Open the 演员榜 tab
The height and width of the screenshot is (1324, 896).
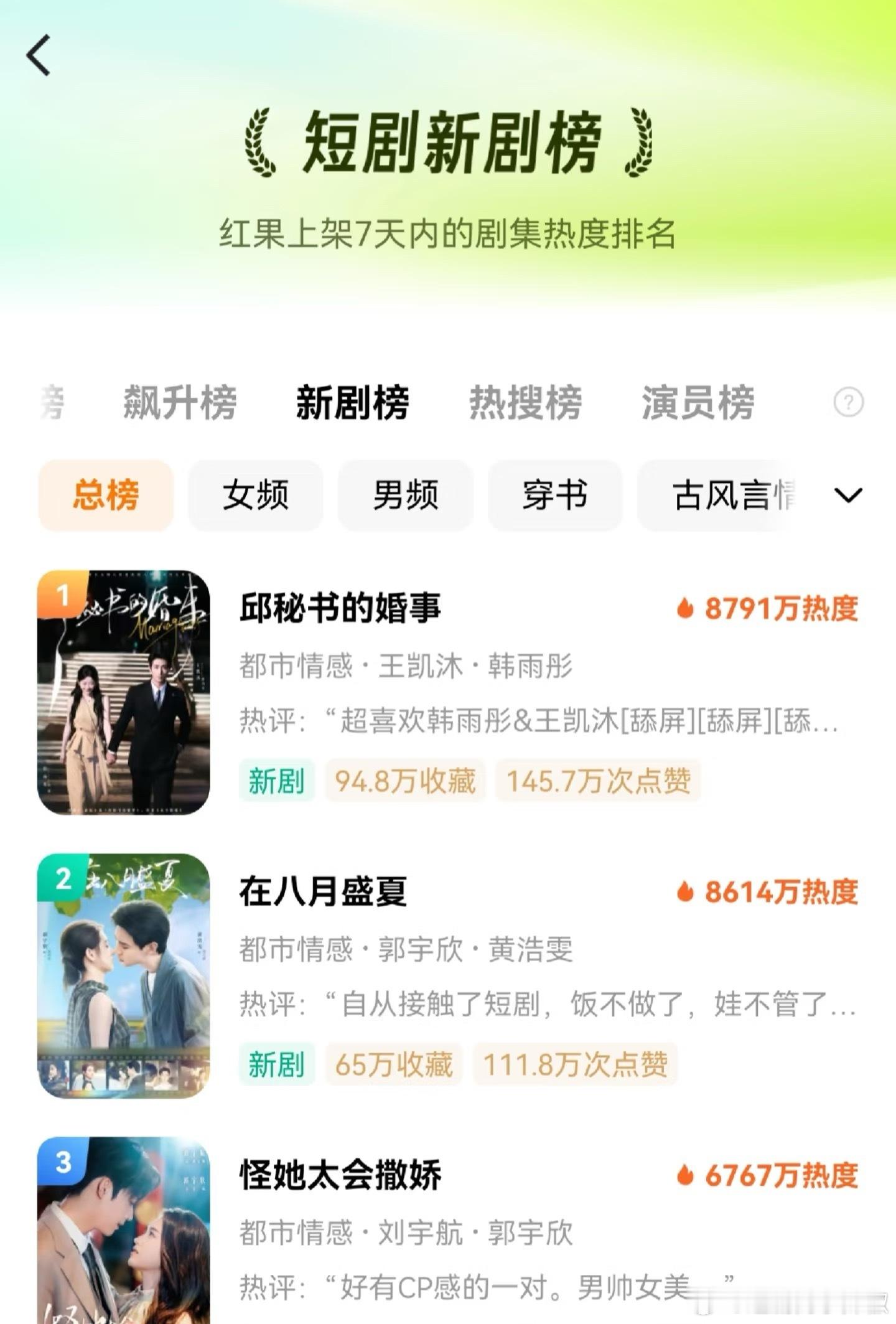point(698,402)
